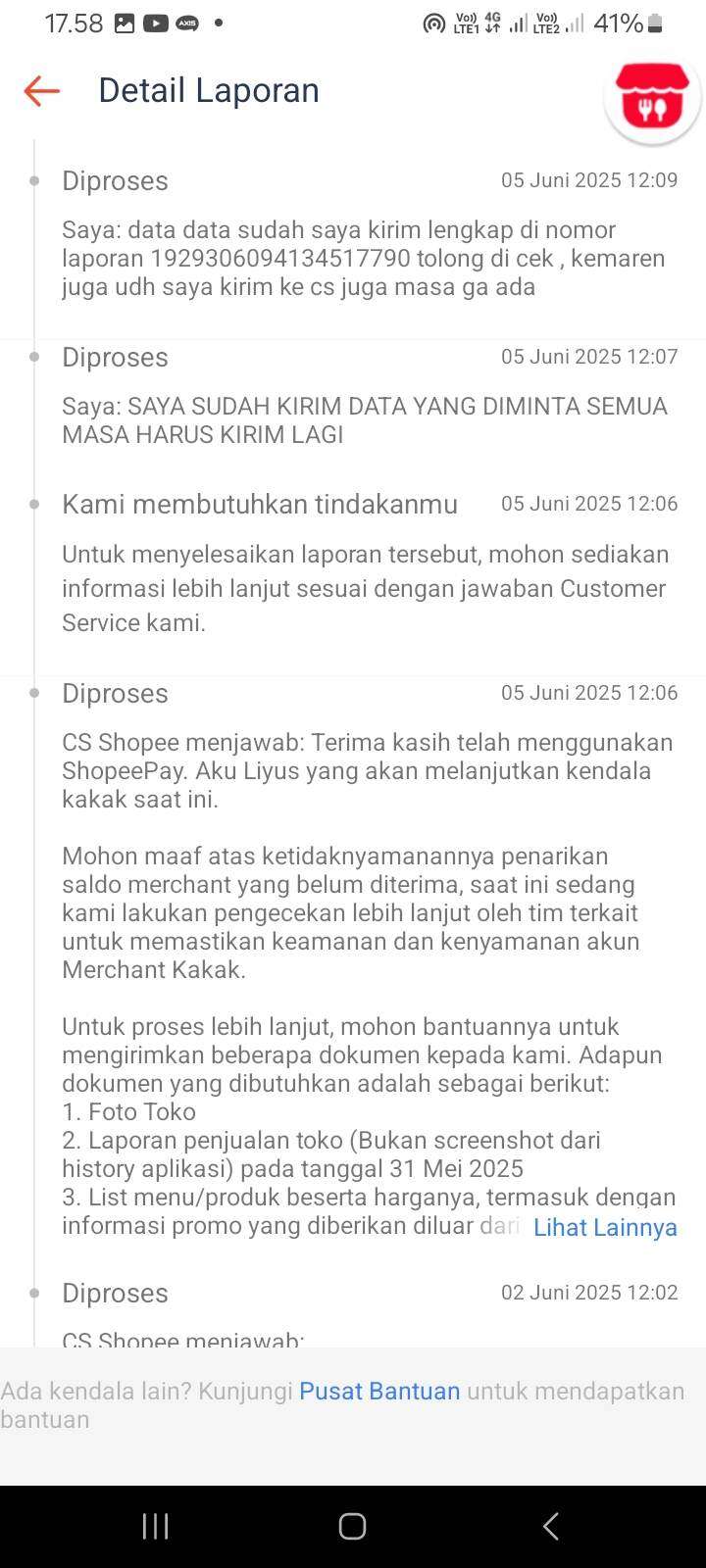Viewport: 706px width, 1568px height.
Task: Go back using the red arrow
Action: coord(42,91)
